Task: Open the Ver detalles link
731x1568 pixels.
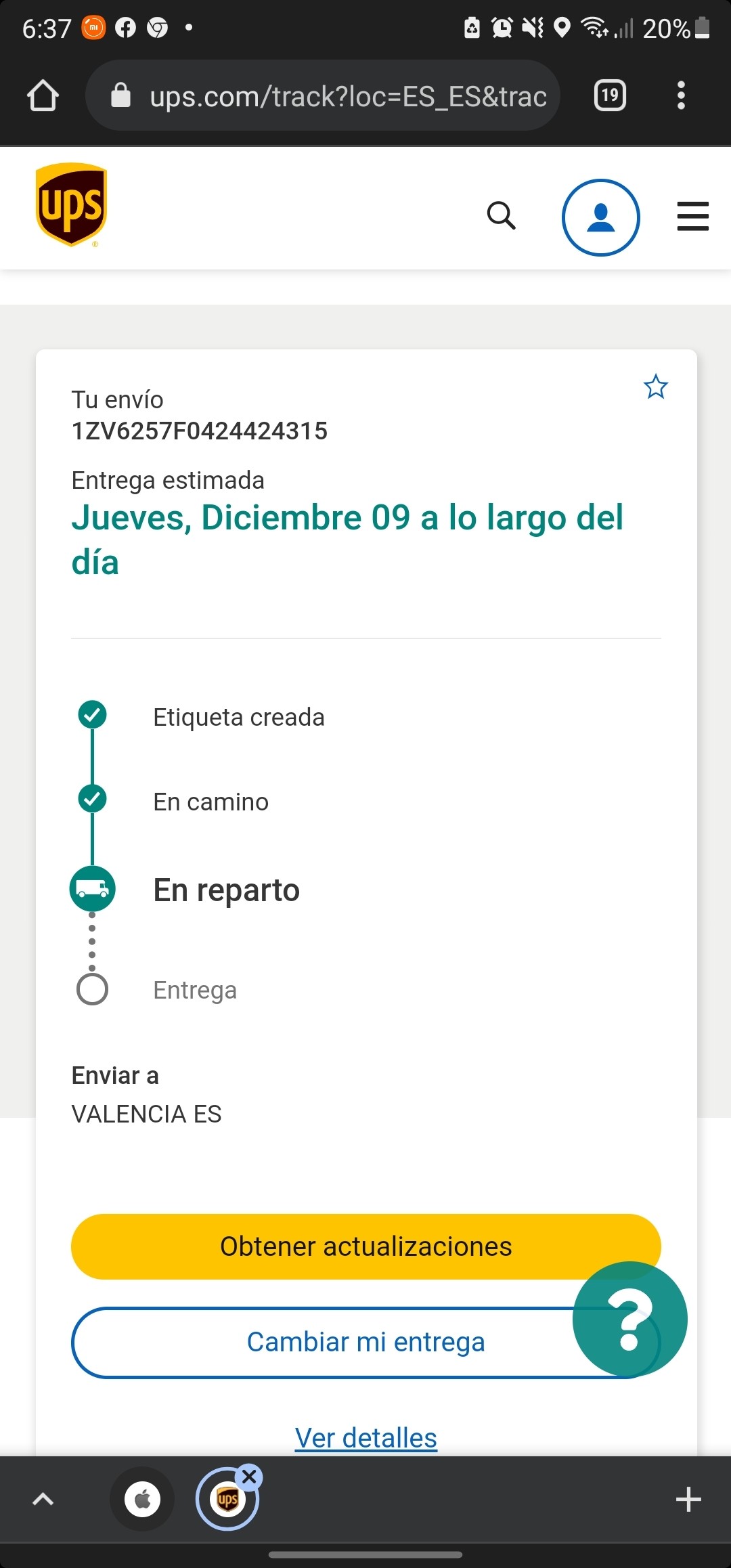Action: [366, 1438]
